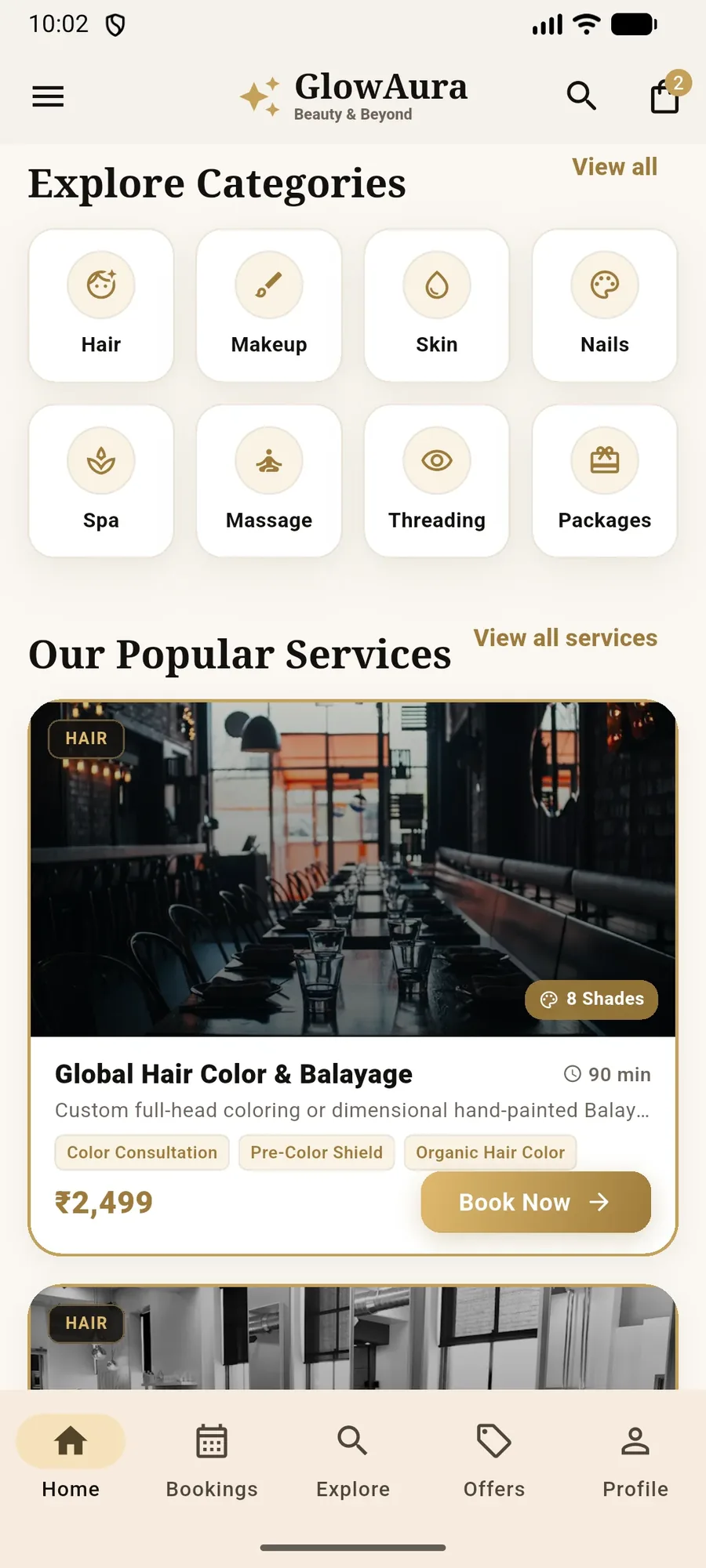Open the search icon in header
The height and width of the screenshot is (1568, 706).
coord(581,96)
